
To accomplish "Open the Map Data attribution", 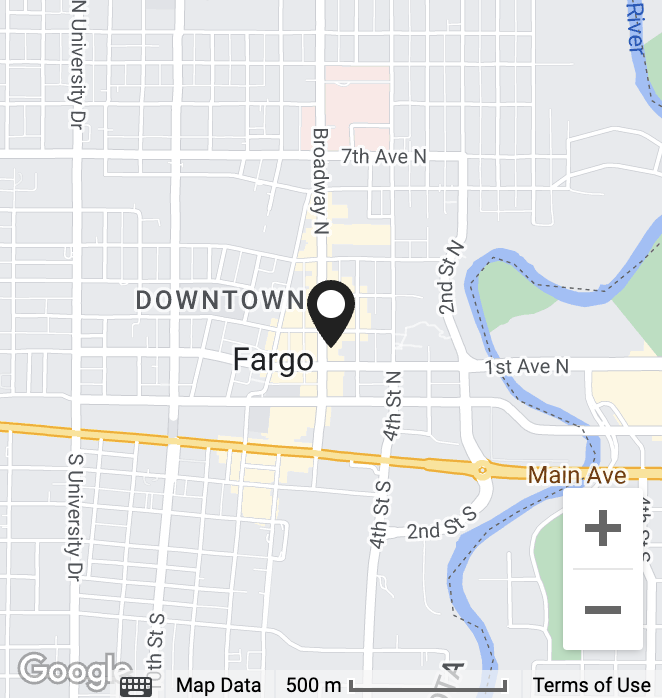I will 218,686.
